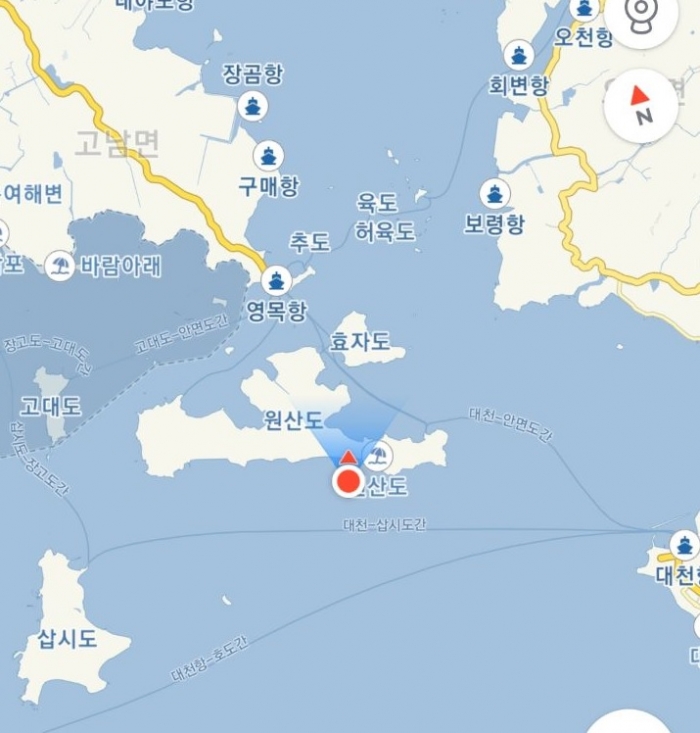This screenshot has width=700, height=733.
Task: Select the 장곰항 port marker
Action: 253,106
